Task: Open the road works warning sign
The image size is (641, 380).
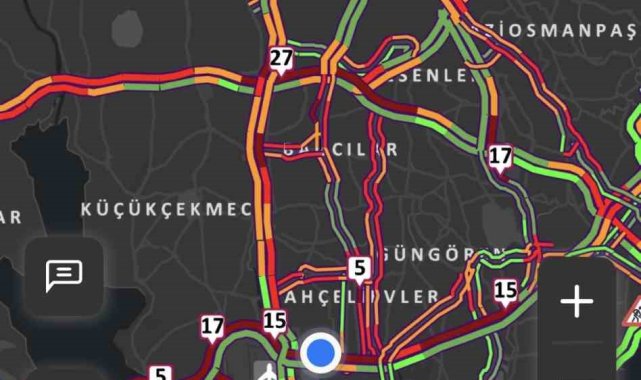Action: pos(633,312)
